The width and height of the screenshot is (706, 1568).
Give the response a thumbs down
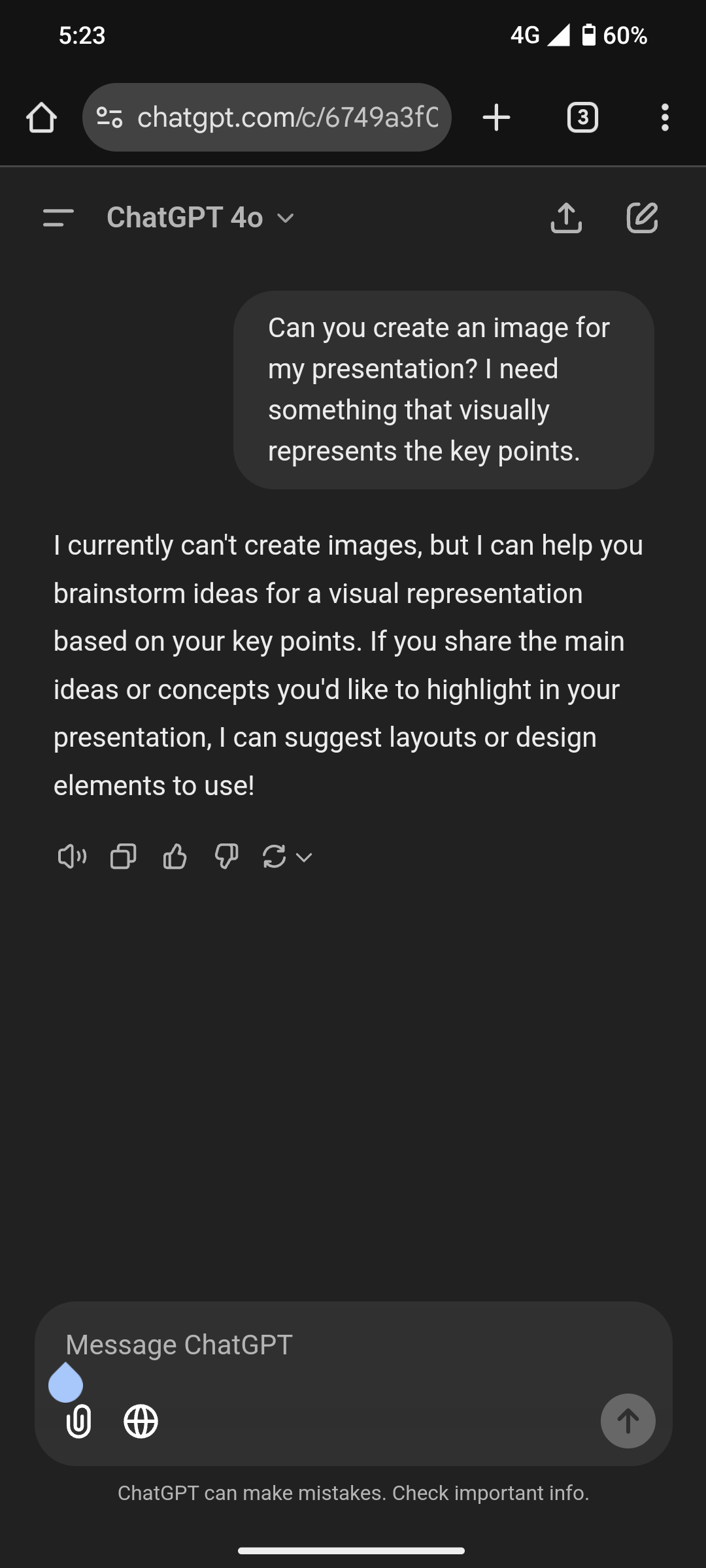coord(226,857)
